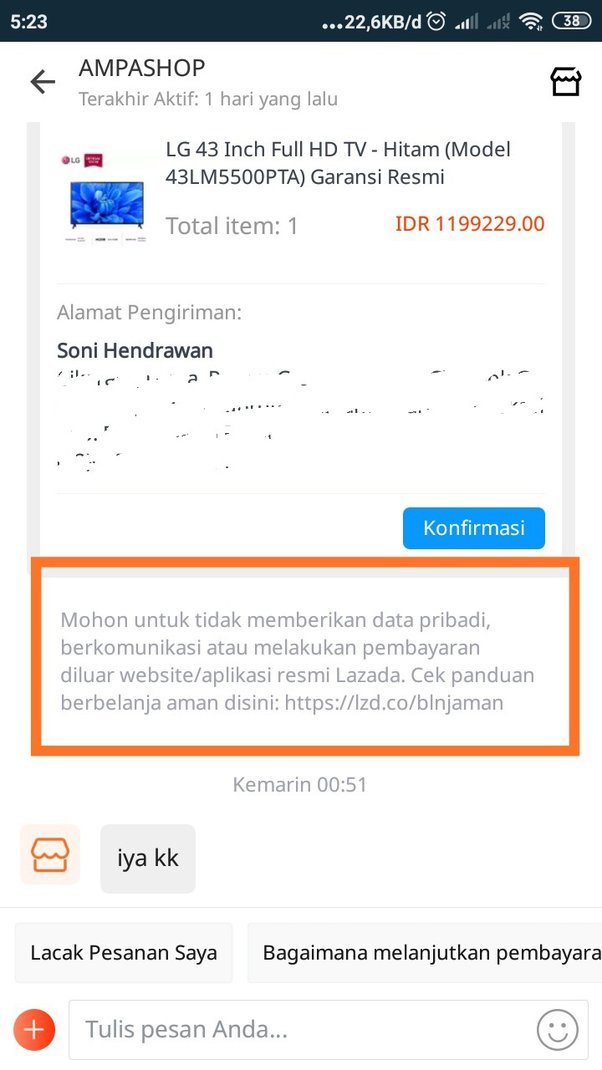Go back using the arrow icon
602x1070 pixels.
[43, 82]
